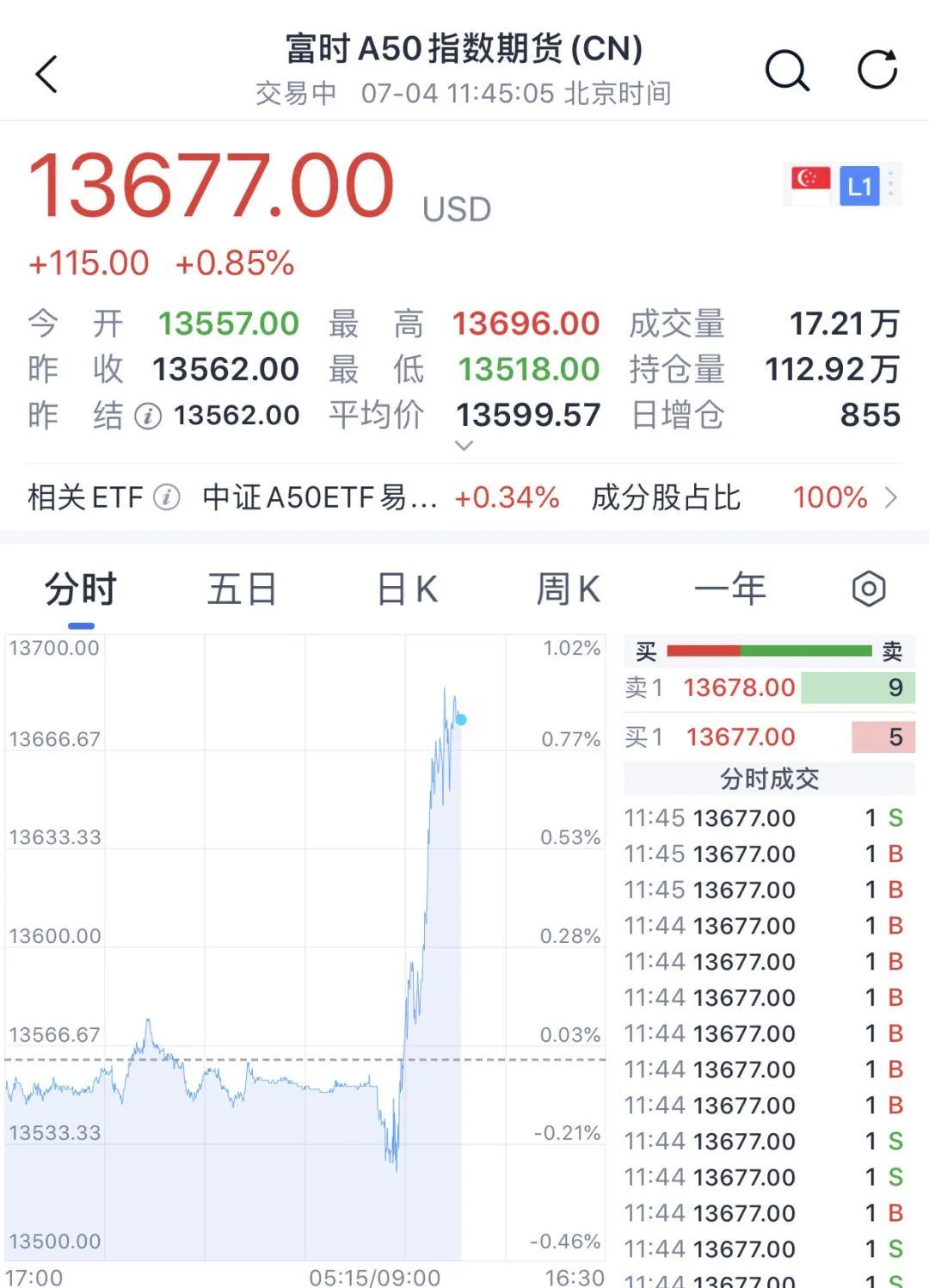Open the search magnifier icon
The height and width of the screenshot is (1288, 929).
[x=787, y=71]
